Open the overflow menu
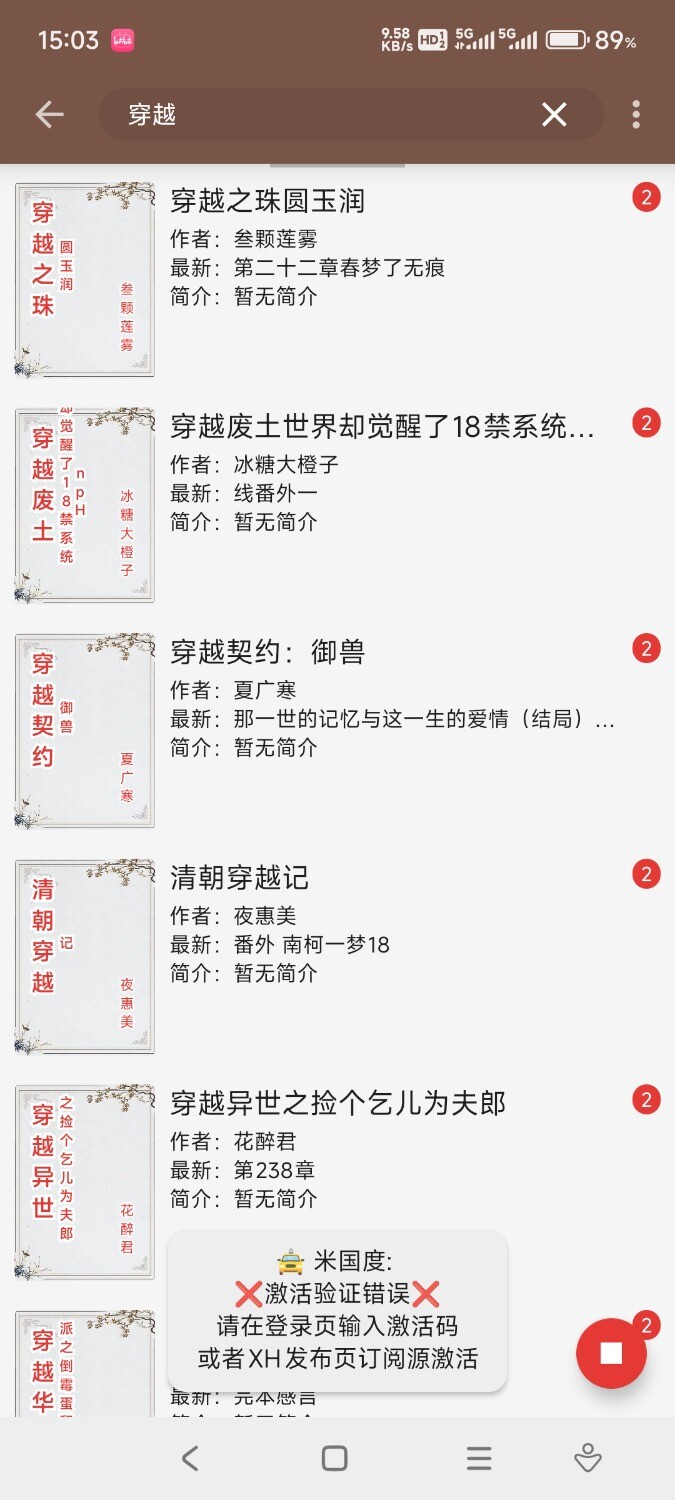The width and height of the screenshot is (675, 1500). 636,115
